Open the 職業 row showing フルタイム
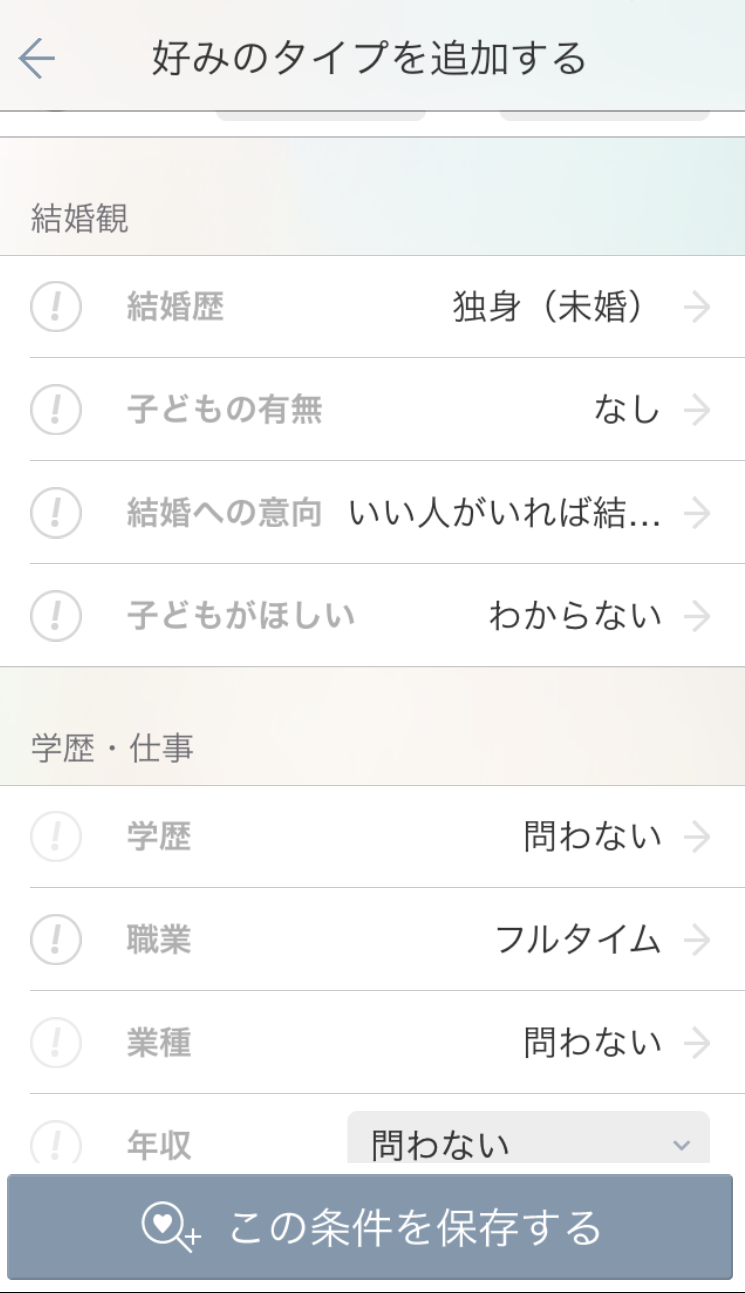 tap(372, 940)
